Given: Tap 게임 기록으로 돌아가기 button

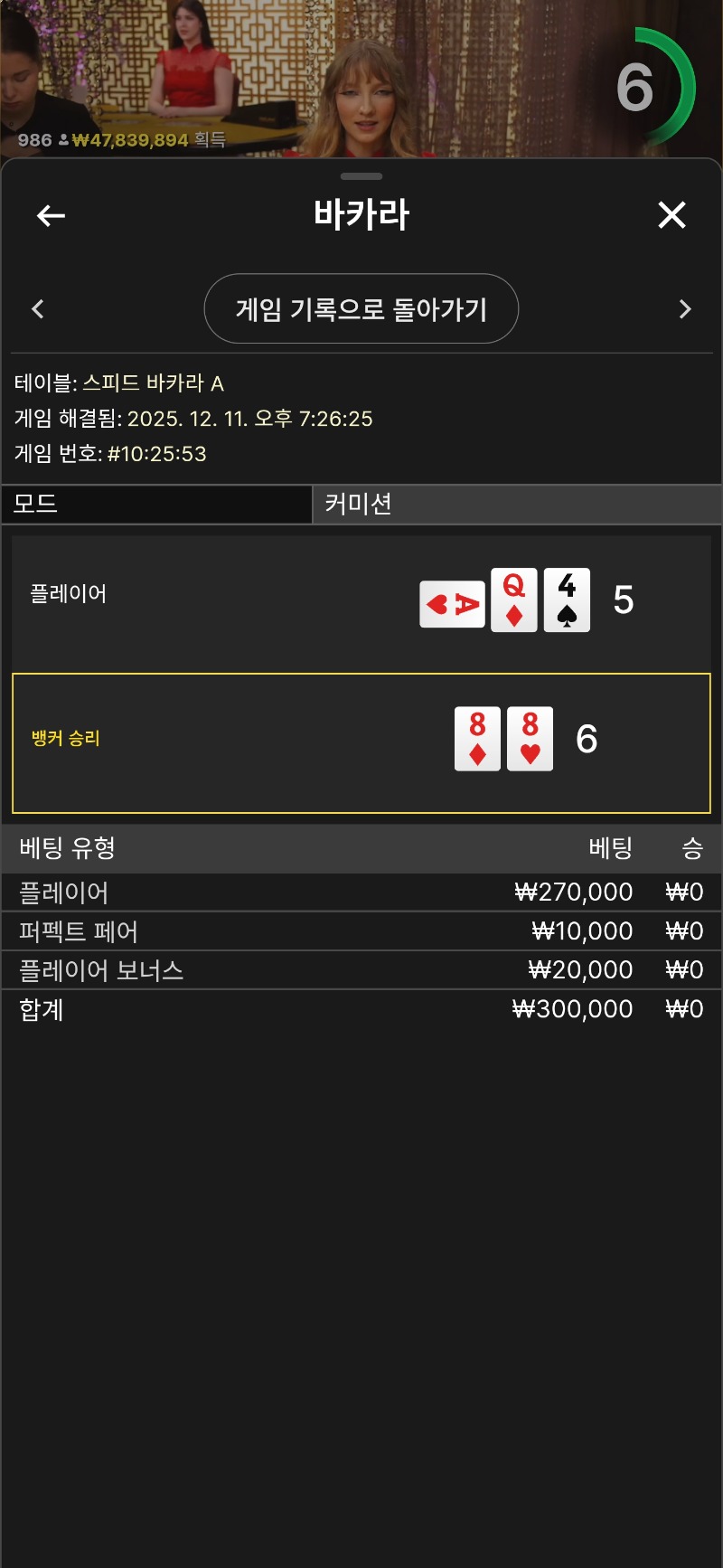Looking at the screenshot, I should coord(361,309).
